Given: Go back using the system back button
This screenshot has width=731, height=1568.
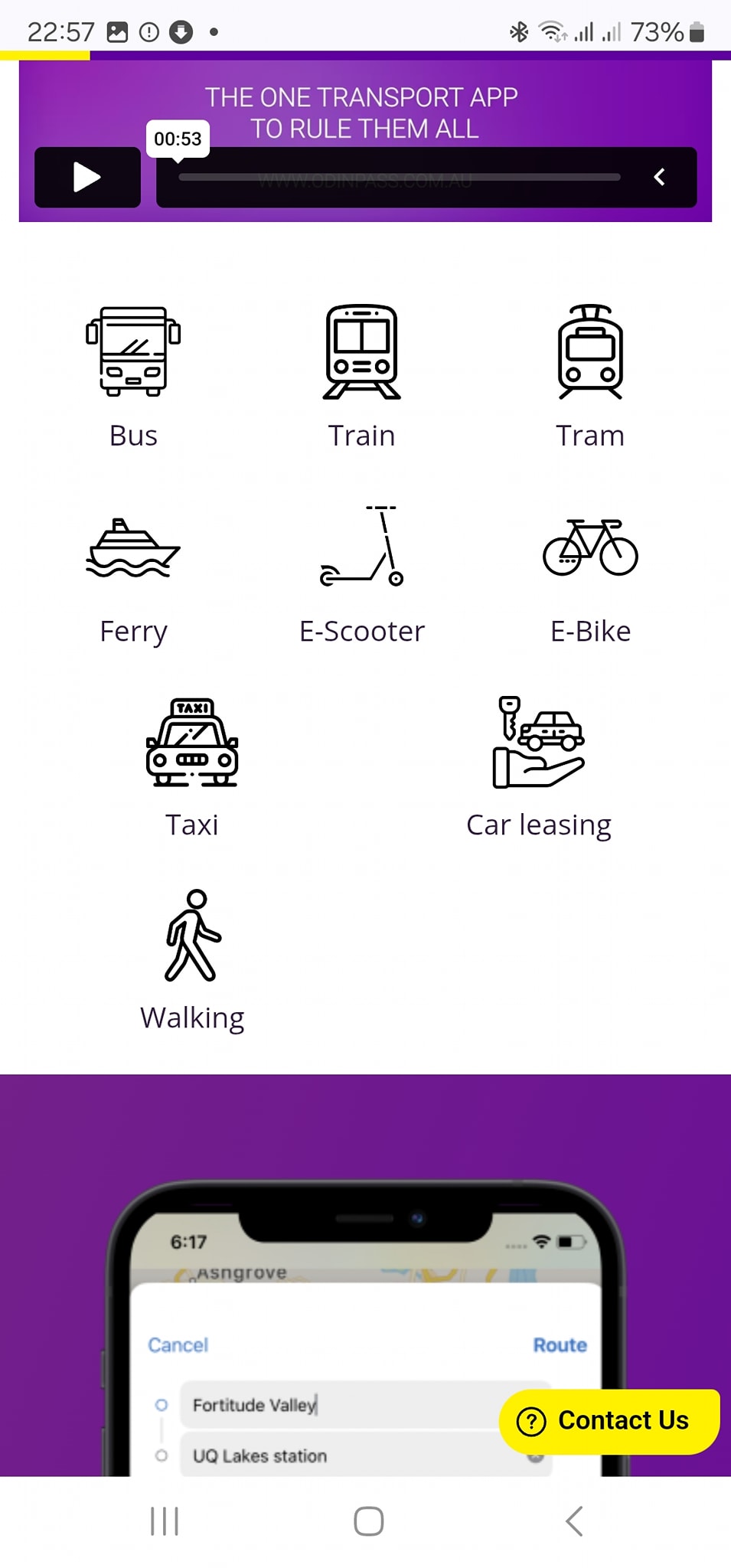Looking at the screenshot, I should pyautogui.click(x=574, y=1521).
